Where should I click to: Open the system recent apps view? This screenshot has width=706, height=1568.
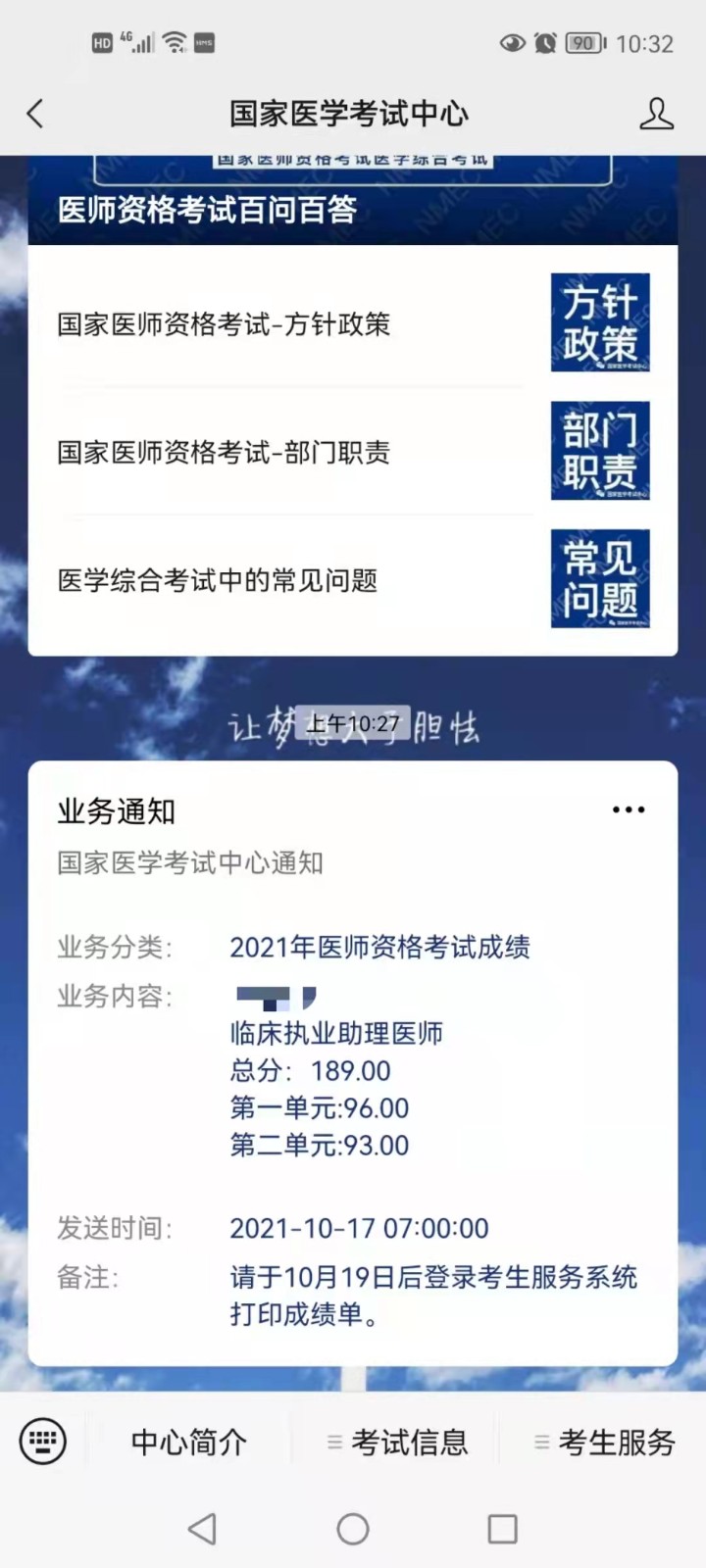click(x=502, y=1529)
